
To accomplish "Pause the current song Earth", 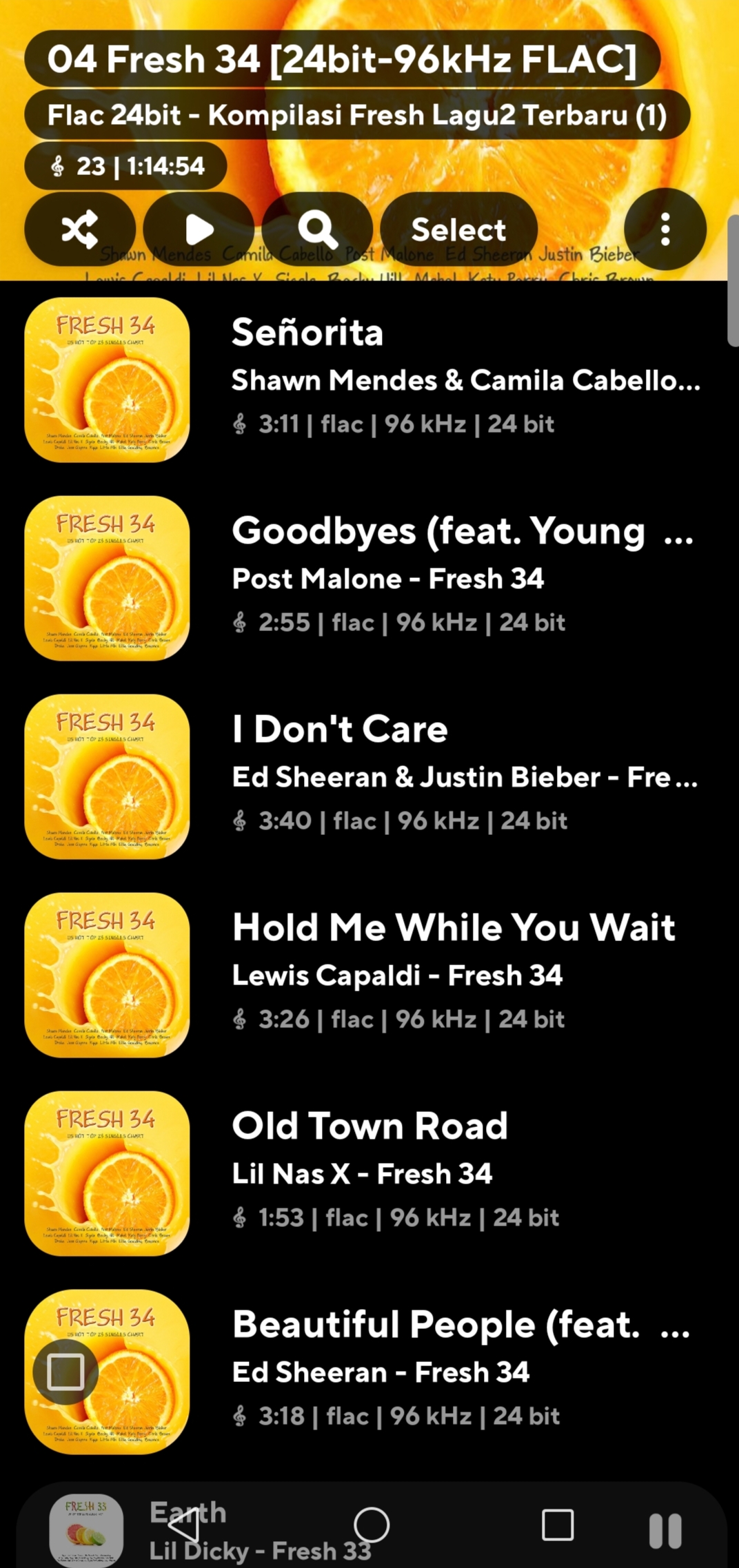I will pyautogui.click(x=665, y=1530).
